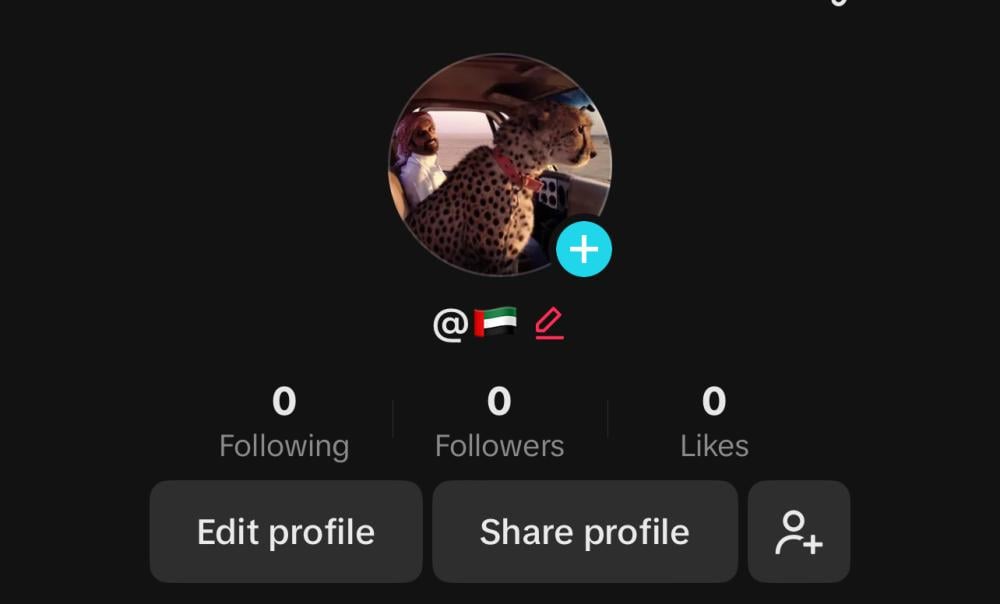Tap the blue plus on profile photo
The height and width of the screenshot is (604, 1000).
coord(584,249)
